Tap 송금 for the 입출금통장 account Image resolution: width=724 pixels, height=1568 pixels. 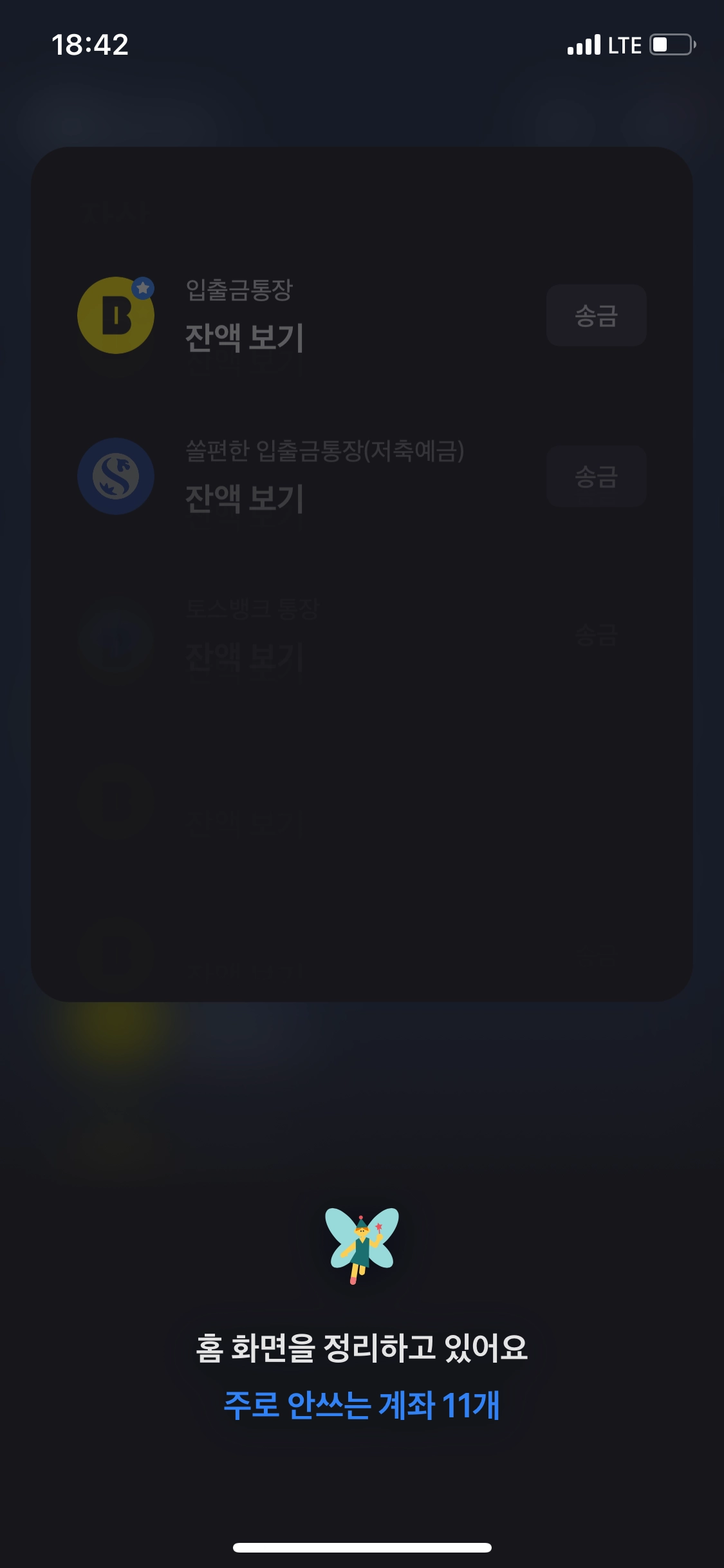click(596, 315)
